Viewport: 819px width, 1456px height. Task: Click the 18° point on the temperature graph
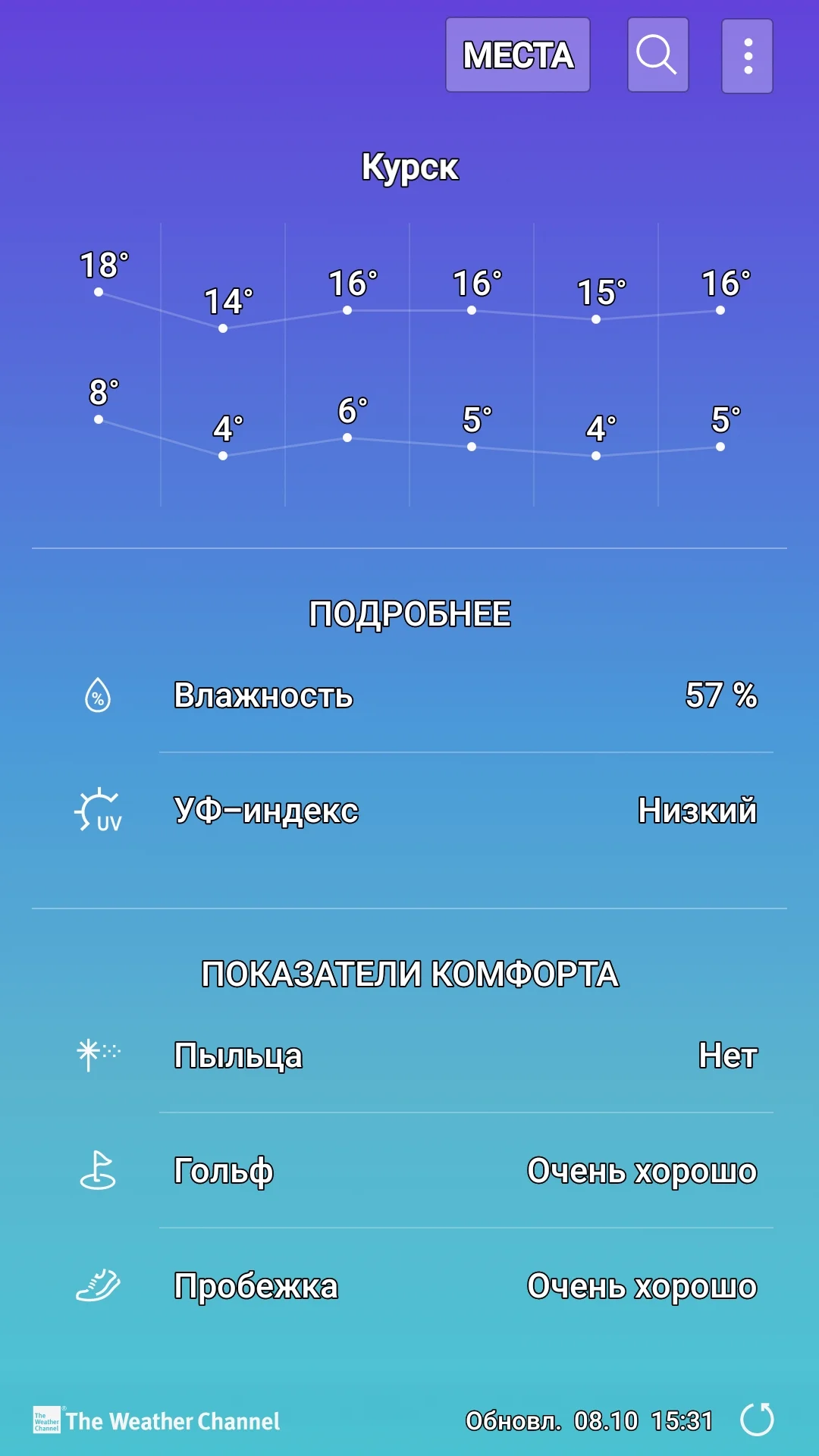(x=99, y=290)
